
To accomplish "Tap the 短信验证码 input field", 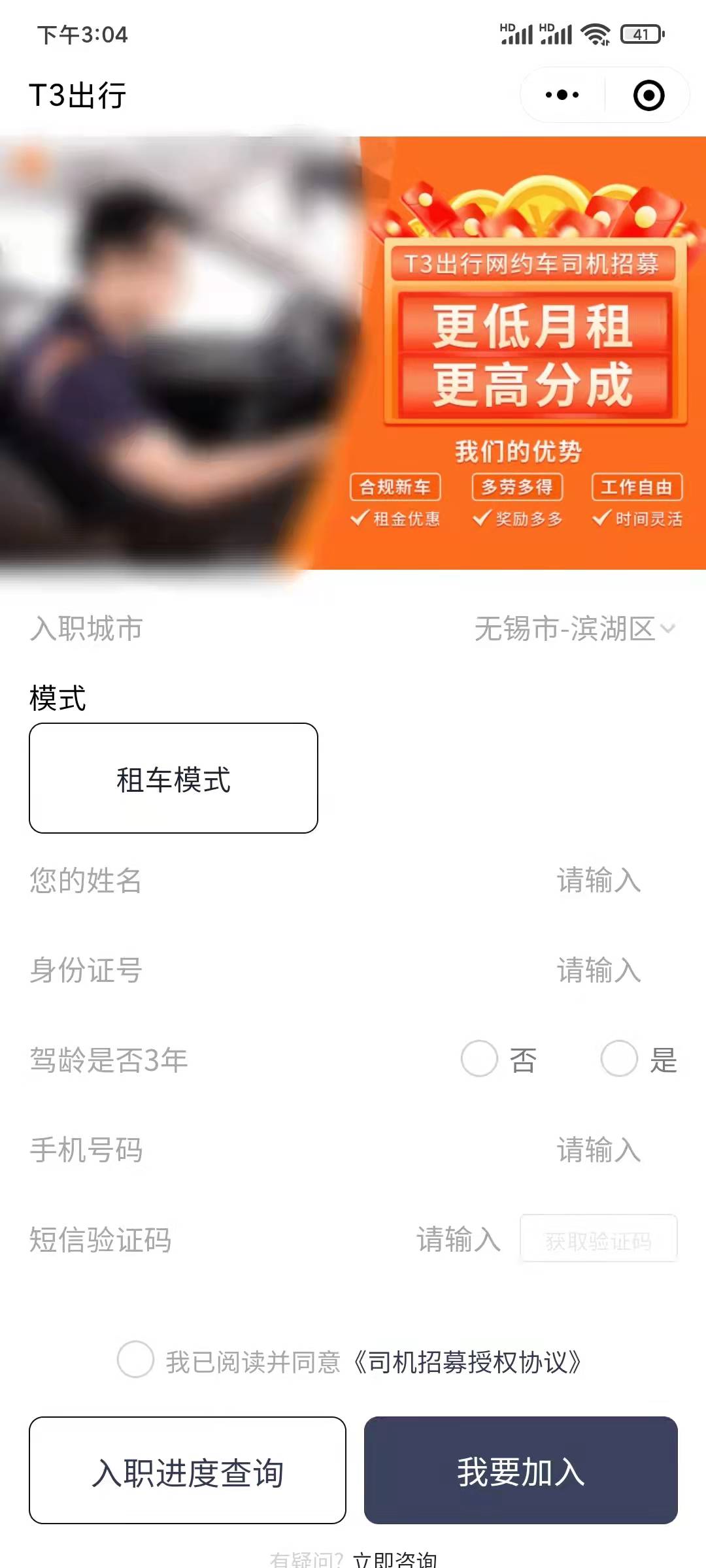I will [458, 1239].
